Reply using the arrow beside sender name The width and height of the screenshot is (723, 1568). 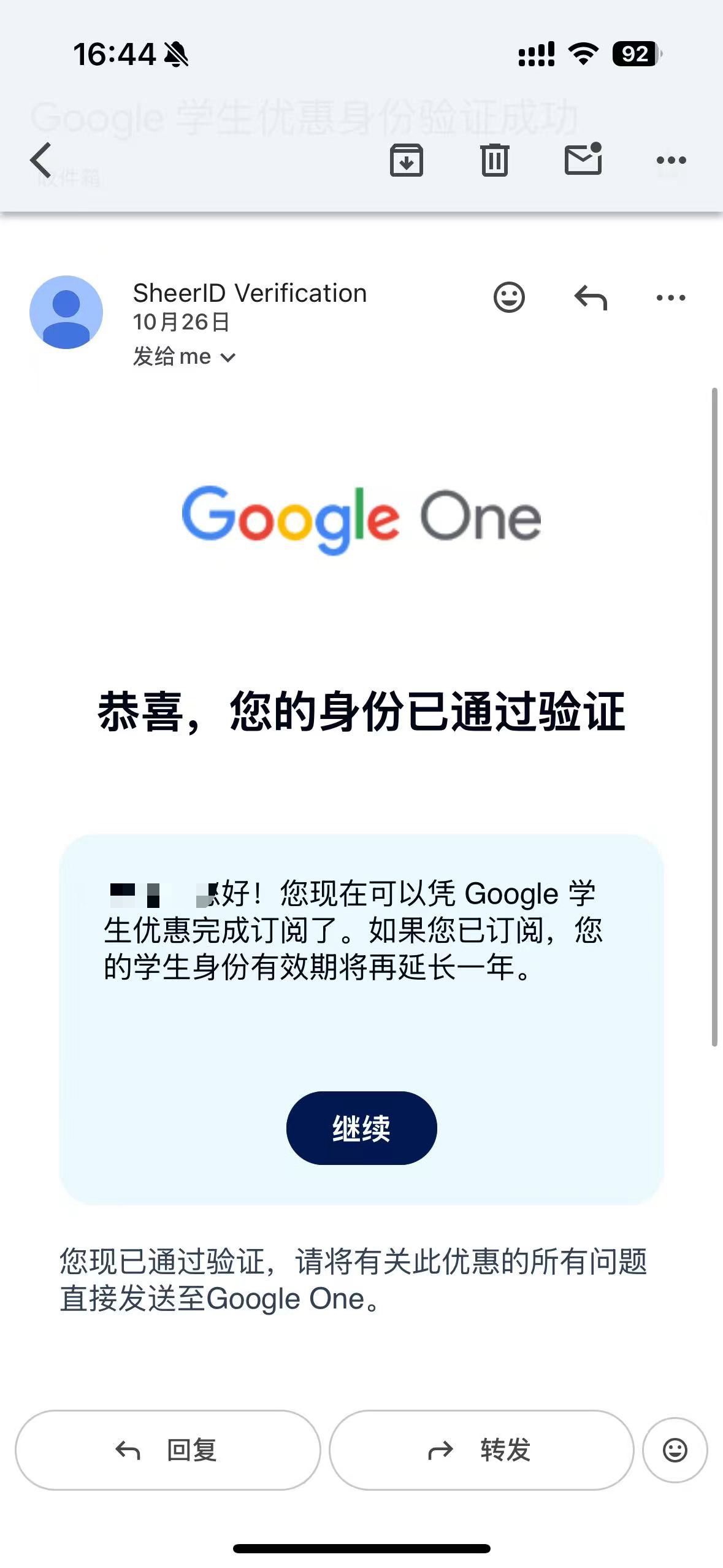click(x=591, y=298)
